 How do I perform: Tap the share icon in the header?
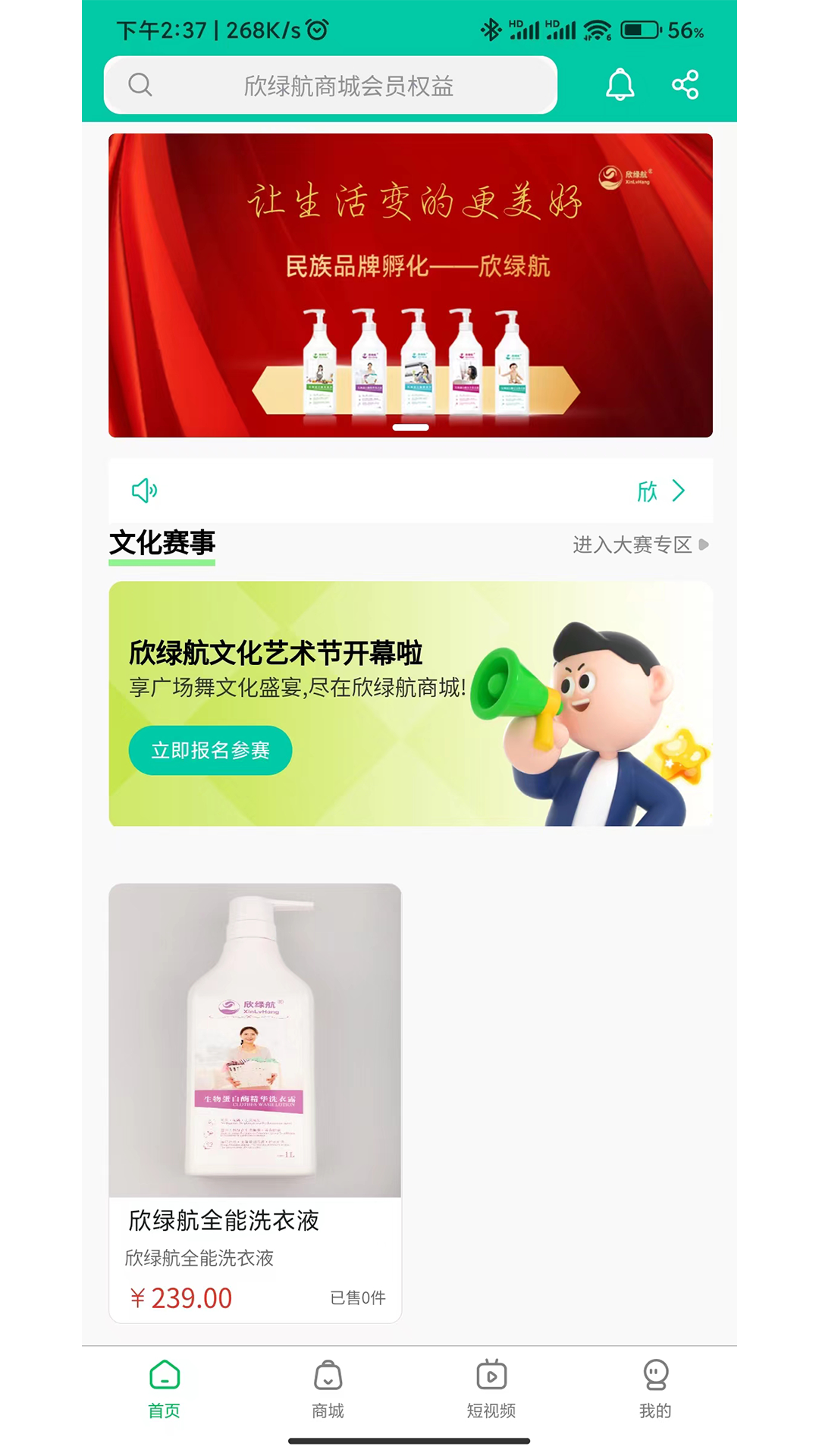click(x=685, y=85)
